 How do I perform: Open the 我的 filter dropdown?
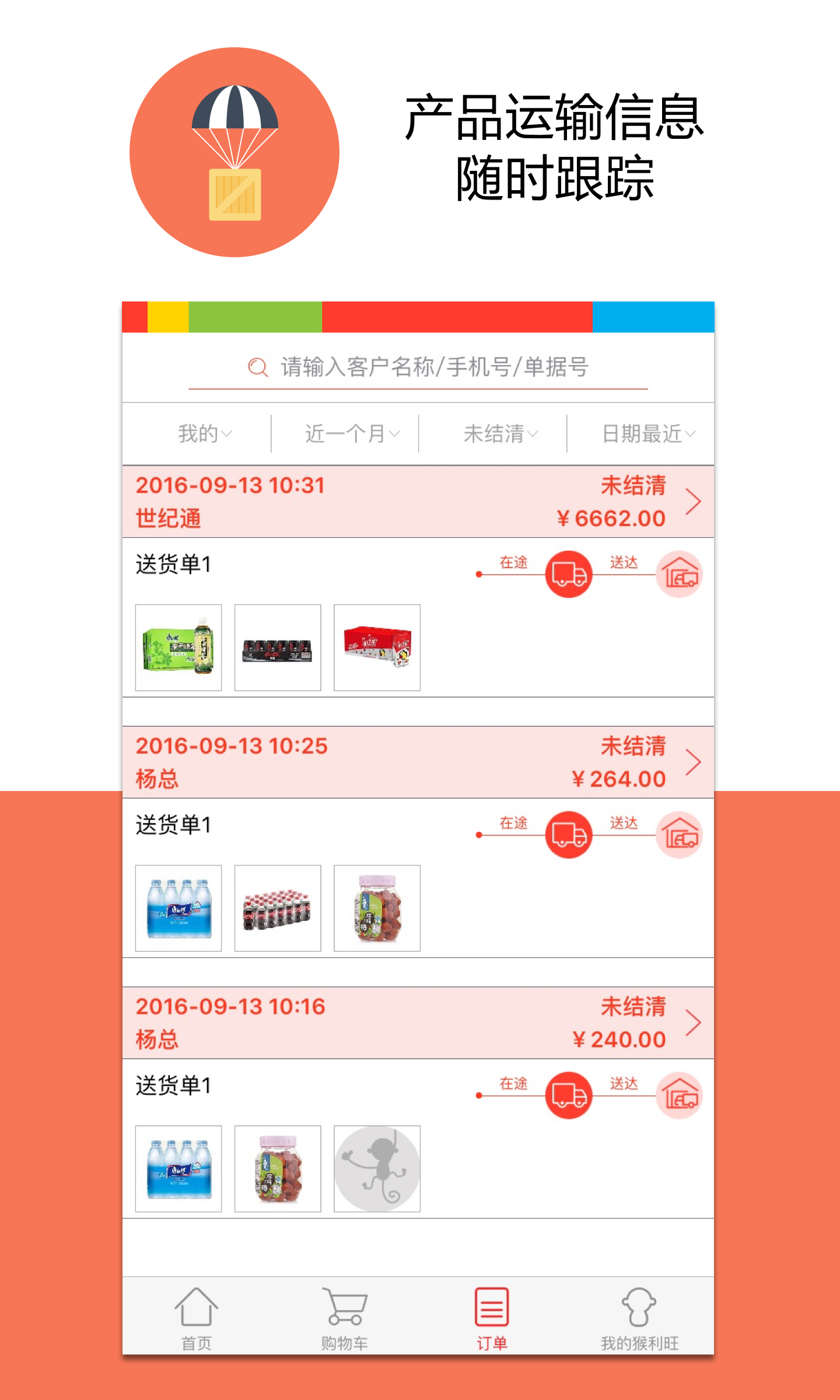[x=204, y=432]
